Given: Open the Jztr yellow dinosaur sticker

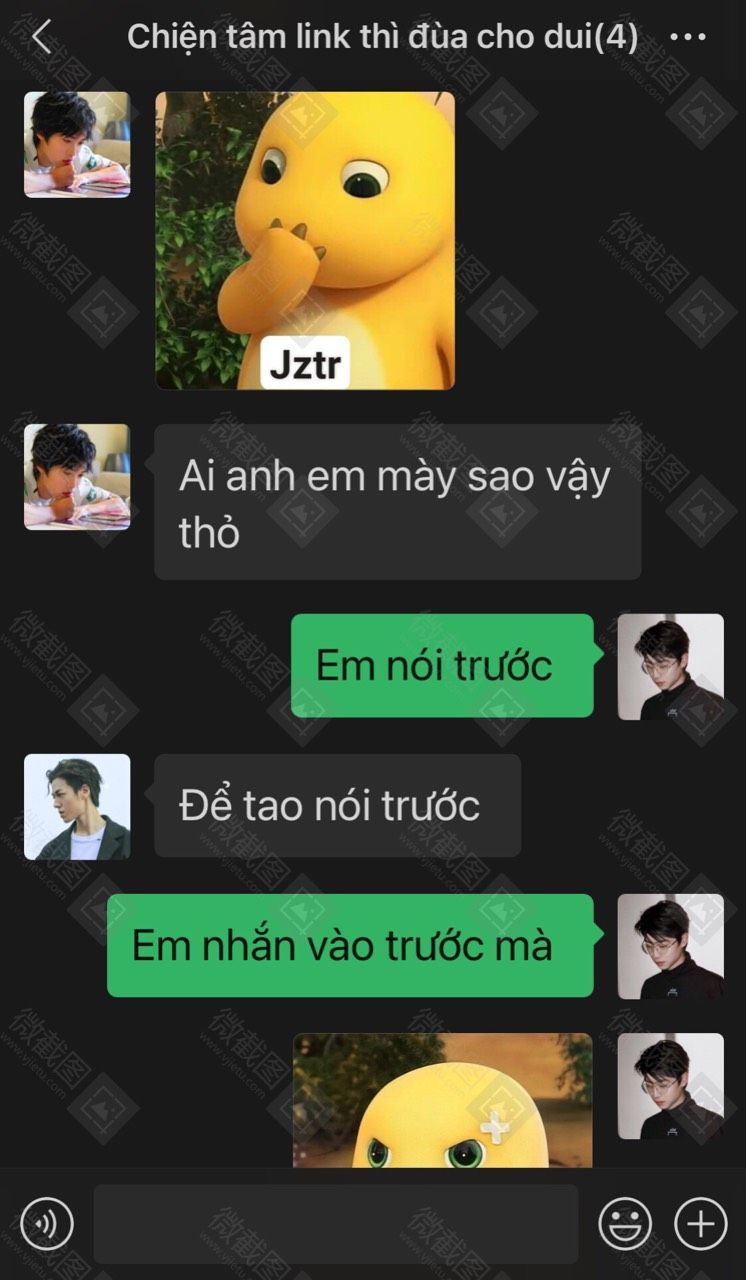Looking at the screenshot, I should coord(305,240).
